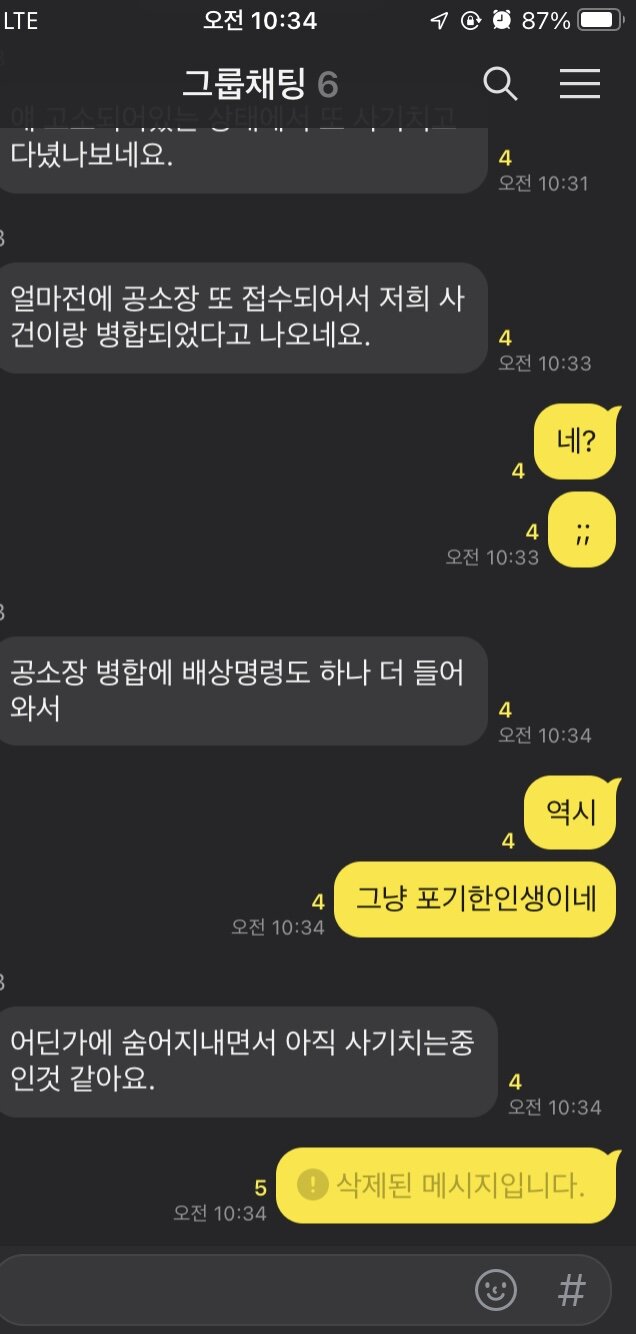Open the emoticon picker

pos(496,1290)
